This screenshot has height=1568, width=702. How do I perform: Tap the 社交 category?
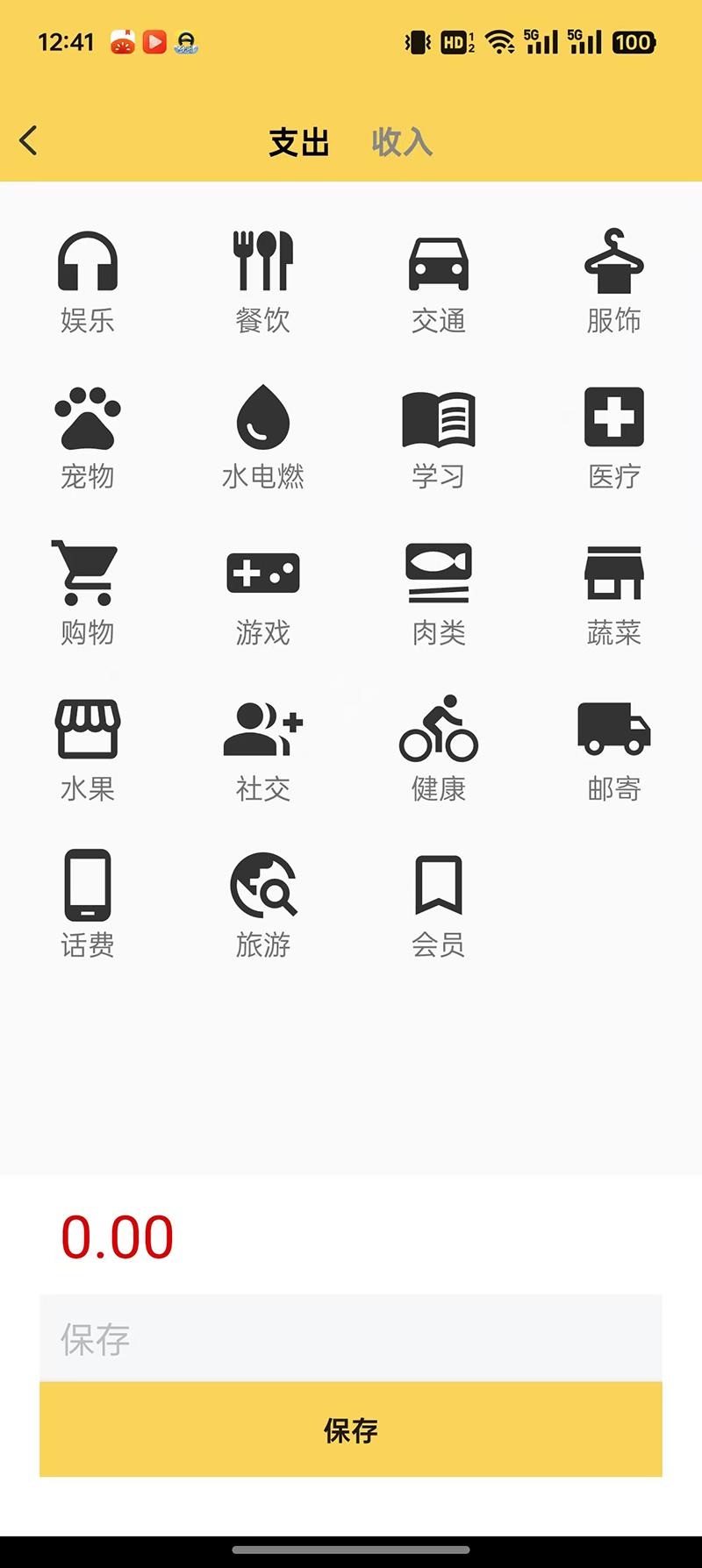coord(263,749)
